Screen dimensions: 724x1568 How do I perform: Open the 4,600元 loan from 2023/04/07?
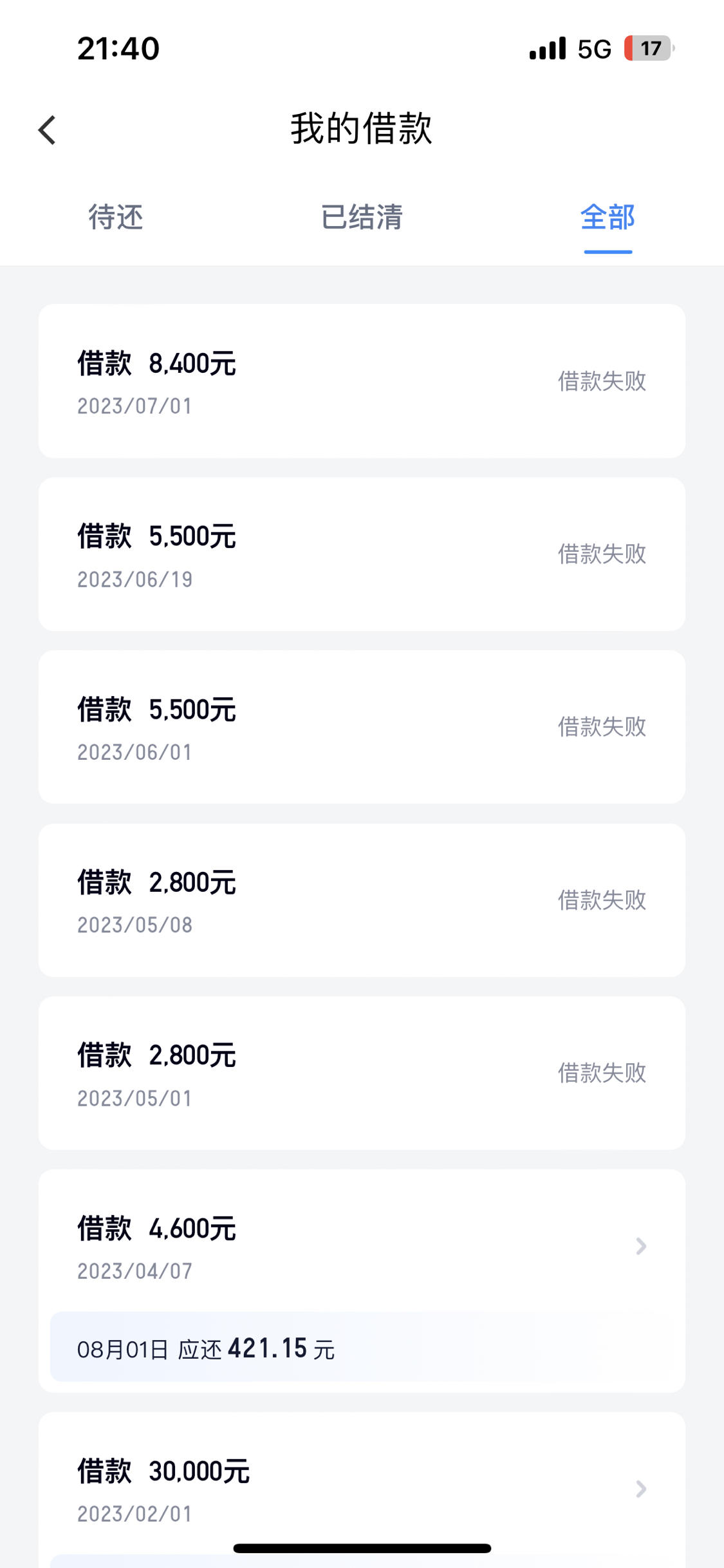[362, 1280]
